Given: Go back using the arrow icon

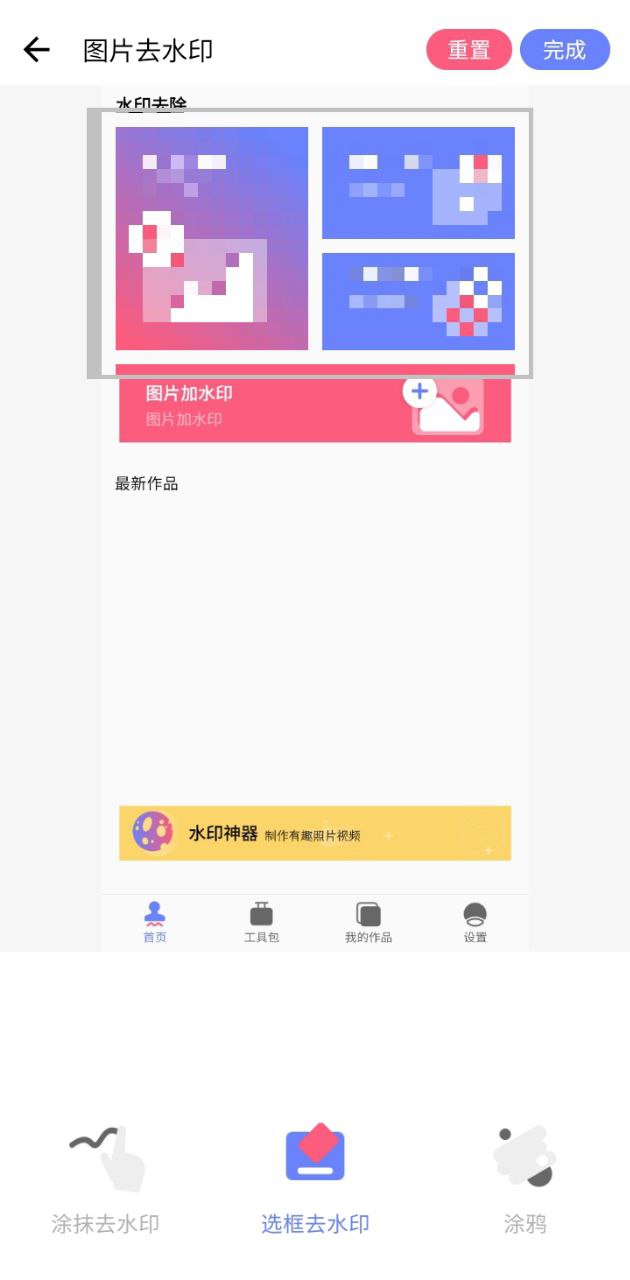Looking at the screenshot, I should (x=37, y=50).
